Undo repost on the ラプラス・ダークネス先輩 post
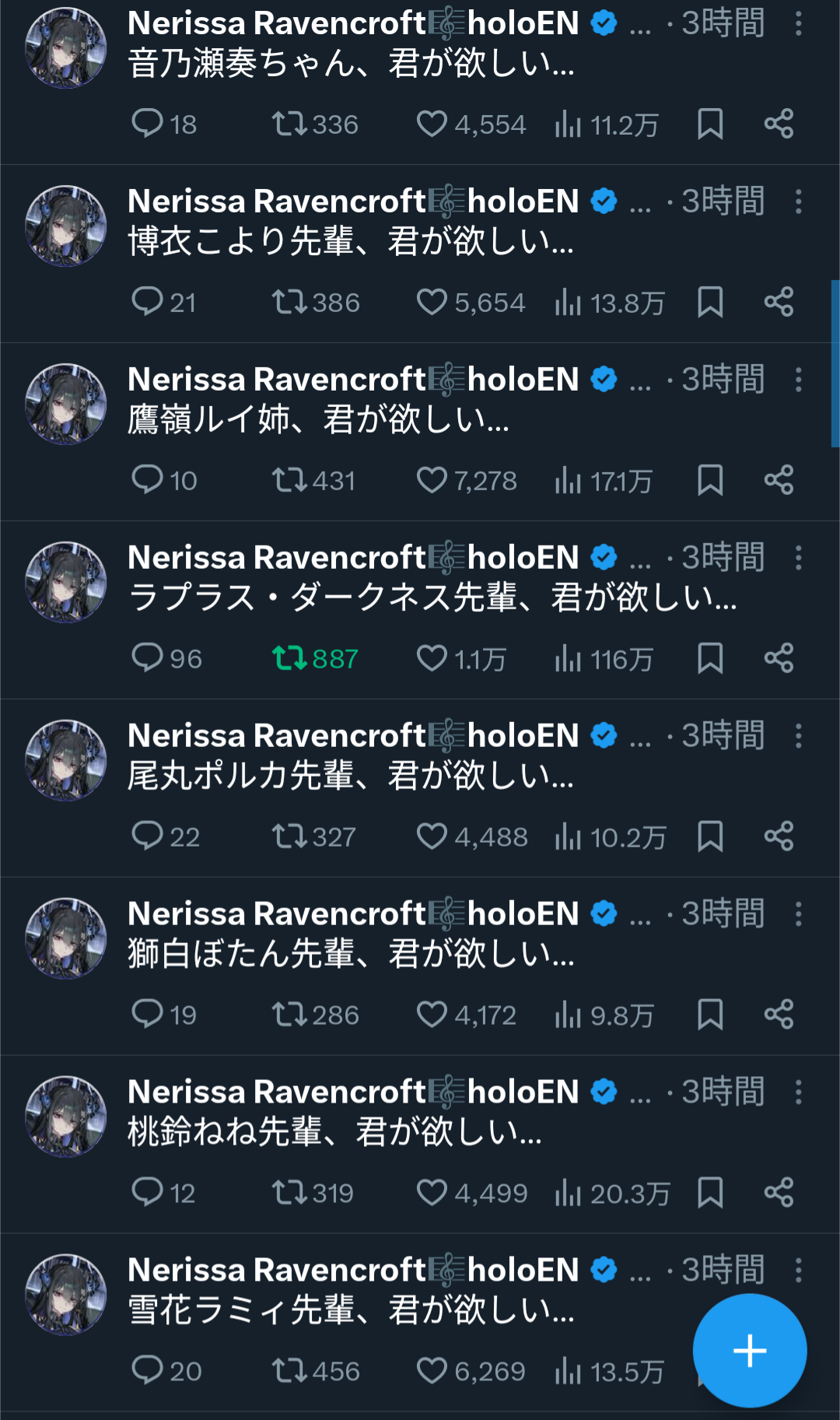The height and width of the screenshot is (1420, 840). [x=289, y=658]
